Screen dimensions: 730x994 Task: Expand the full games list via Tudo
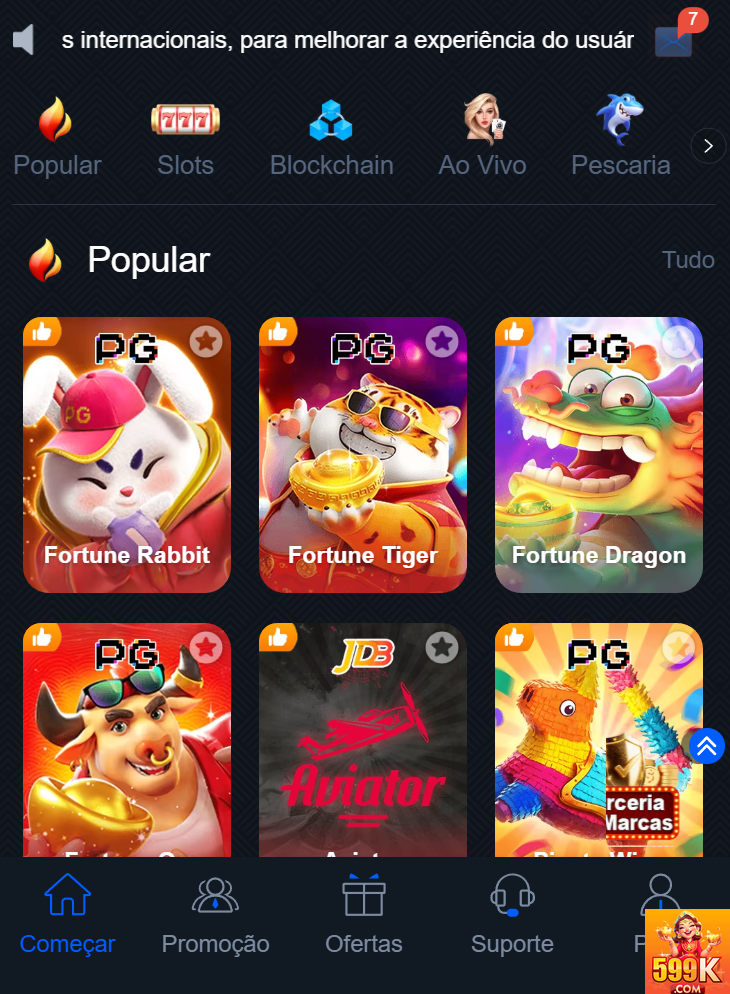coord(688,260)
